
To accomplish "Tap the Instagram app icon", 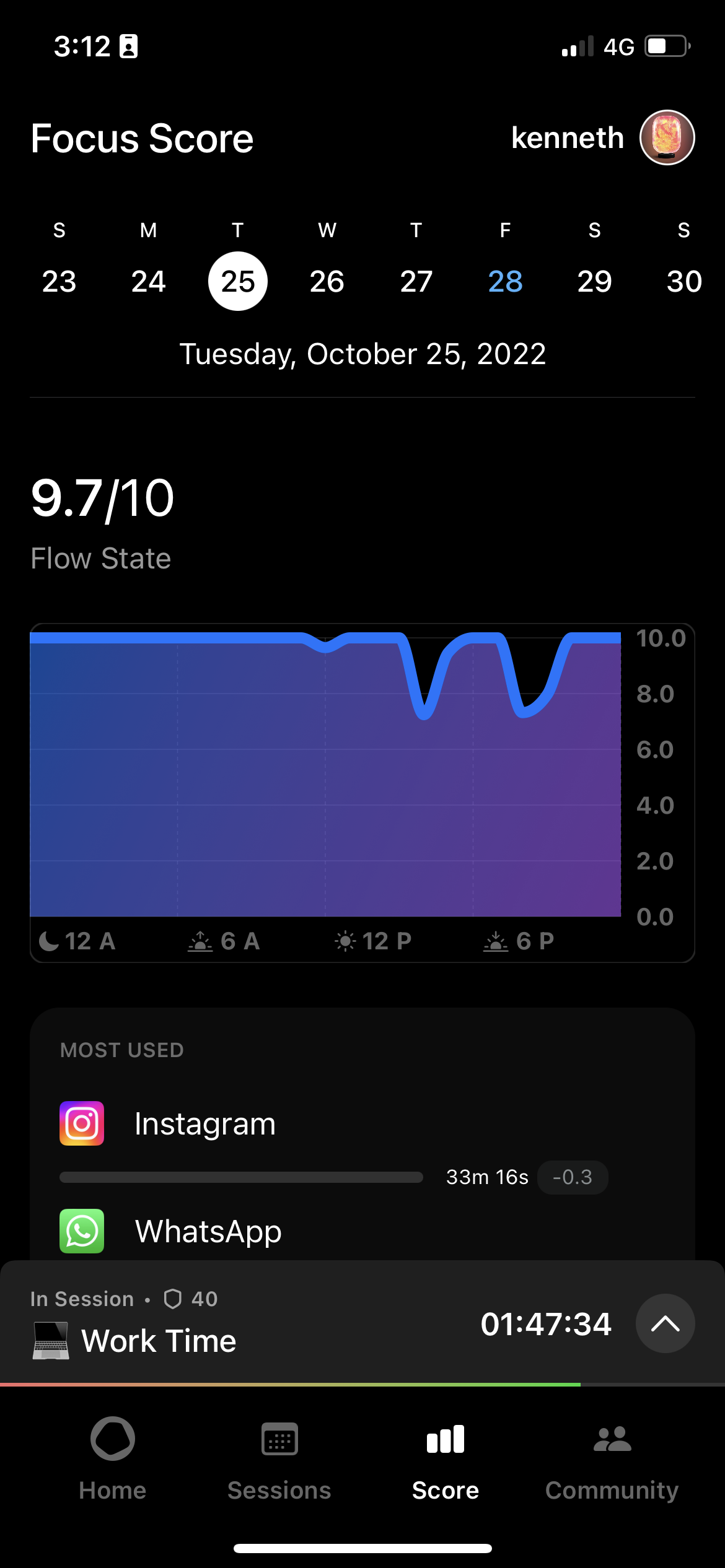I will point(81,1122).
